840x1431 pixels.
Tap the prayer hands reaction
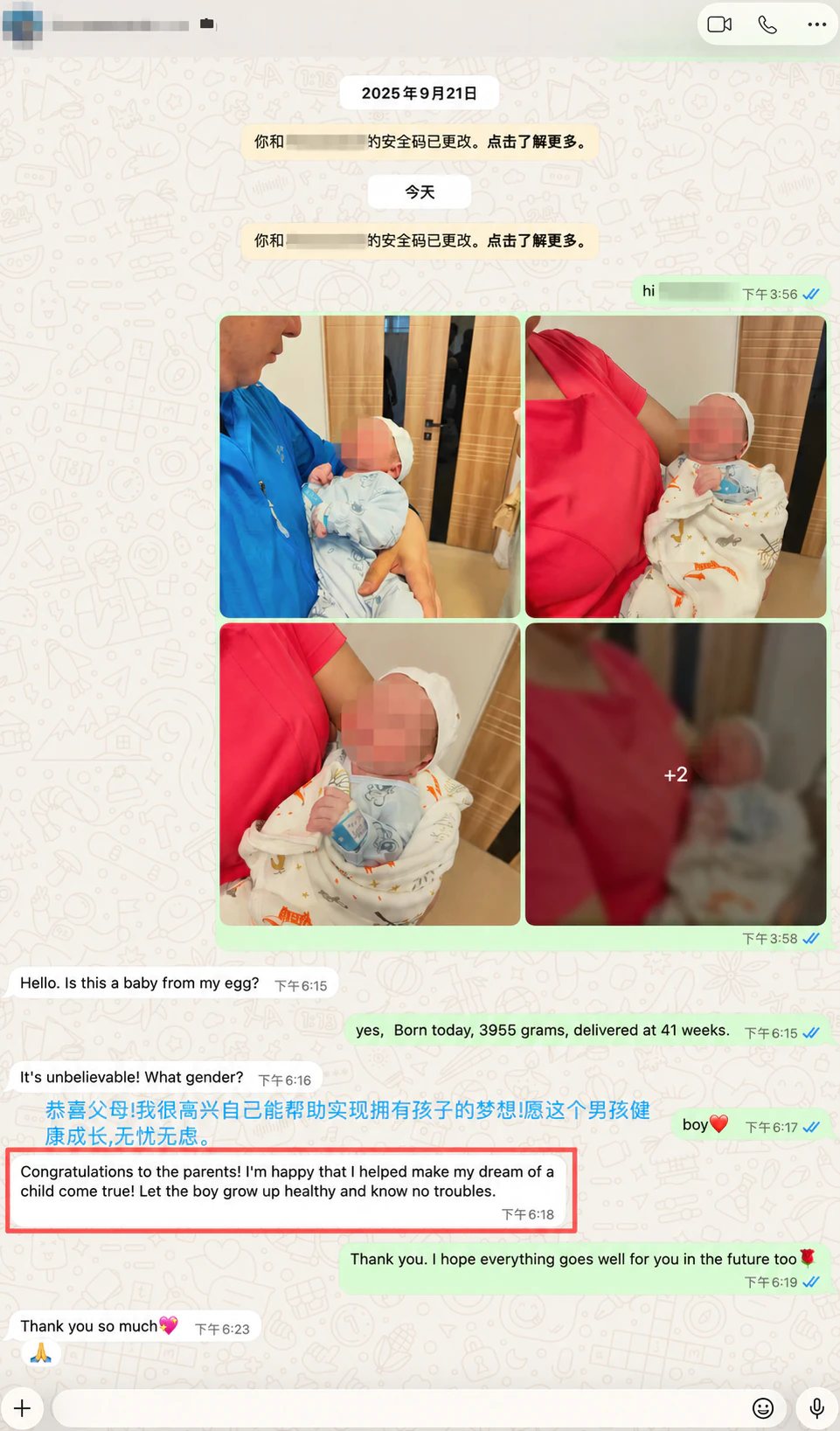[40, 1355]
